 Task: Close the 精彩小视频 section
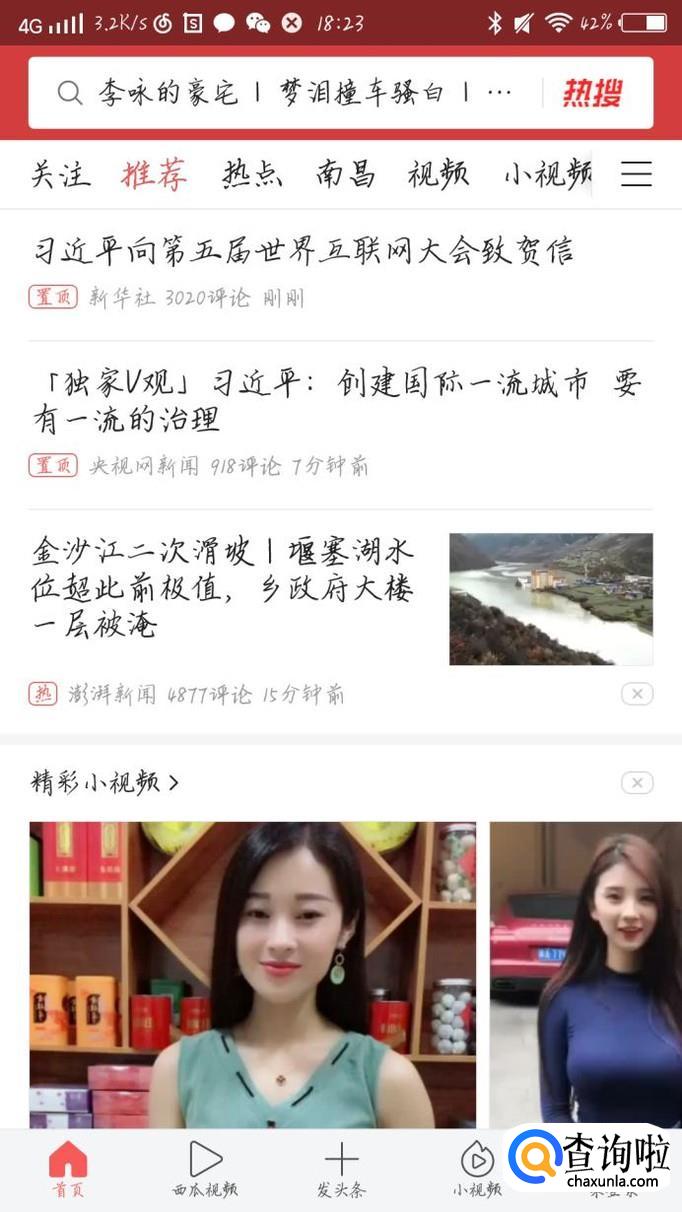point(637,782)
